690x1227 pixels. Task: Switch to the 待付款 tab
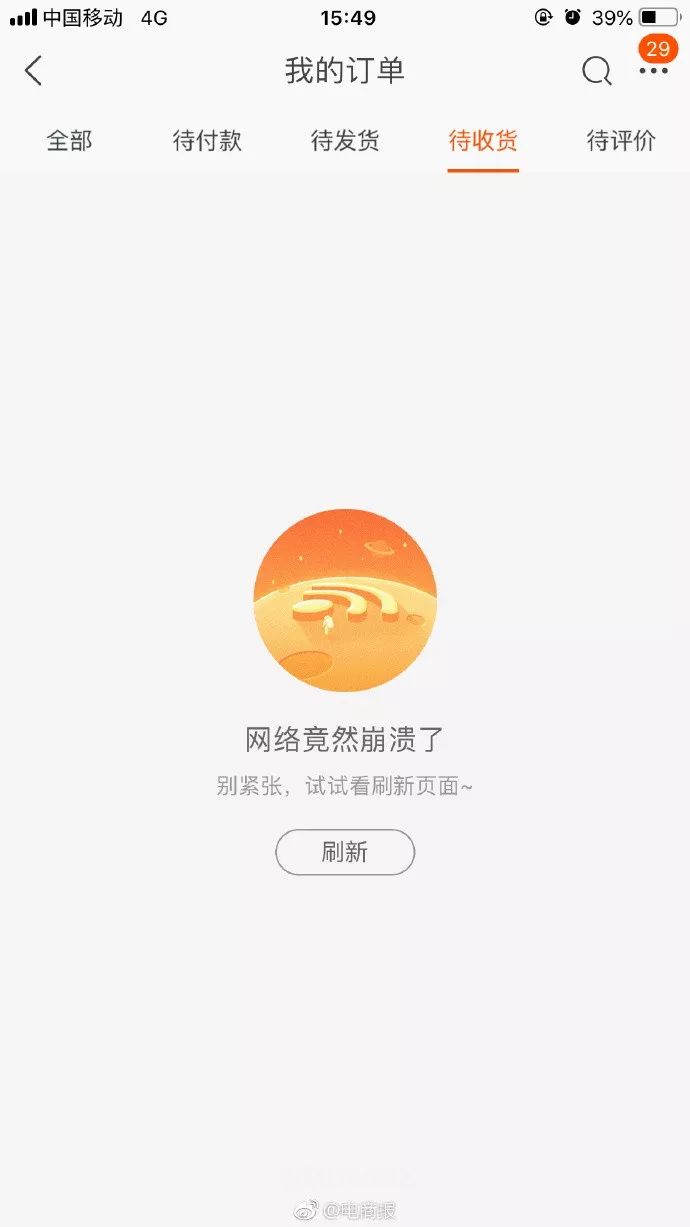207,141
